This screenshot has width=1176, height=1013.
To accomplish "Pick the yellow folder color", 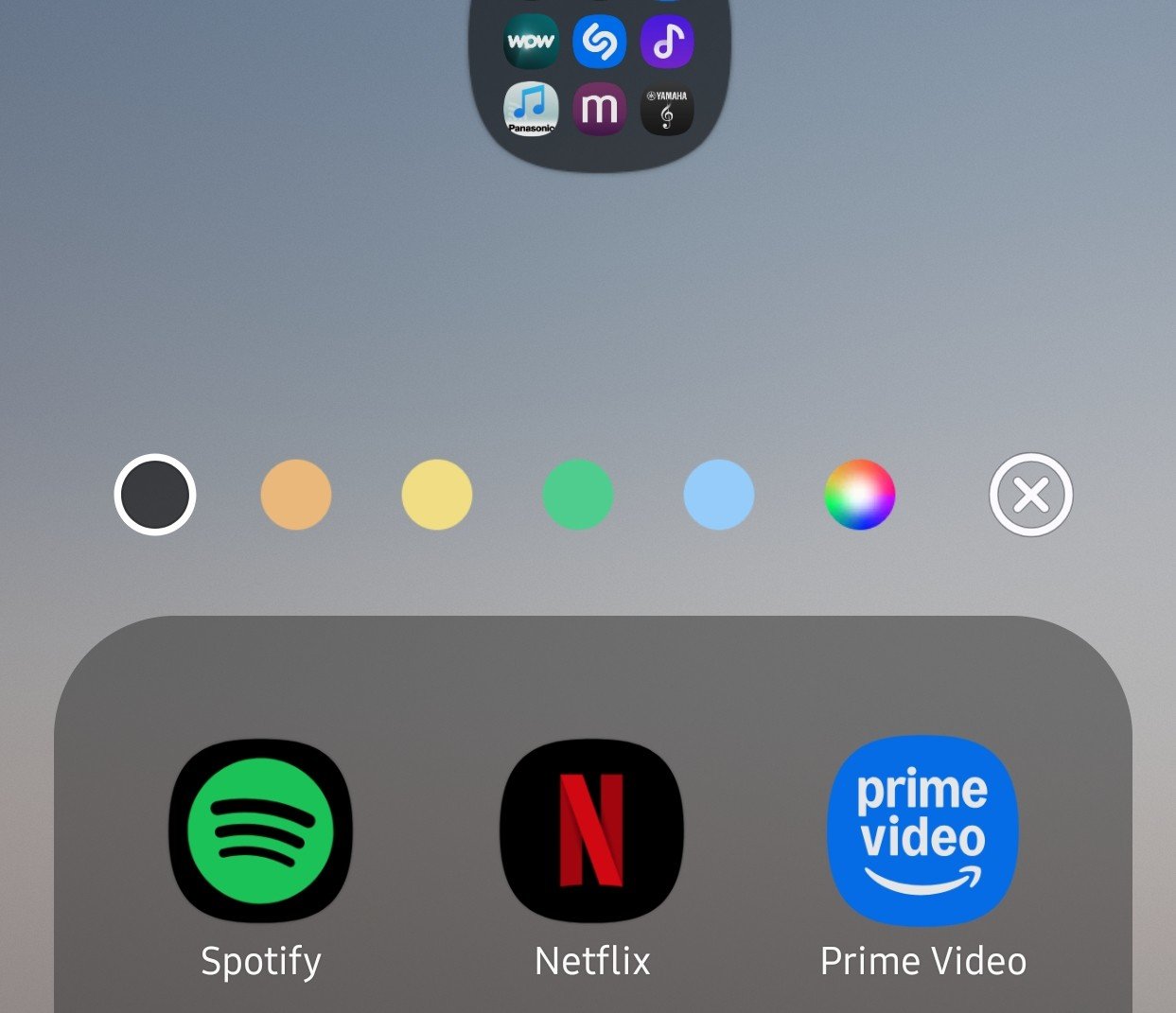I will point(437,495).
